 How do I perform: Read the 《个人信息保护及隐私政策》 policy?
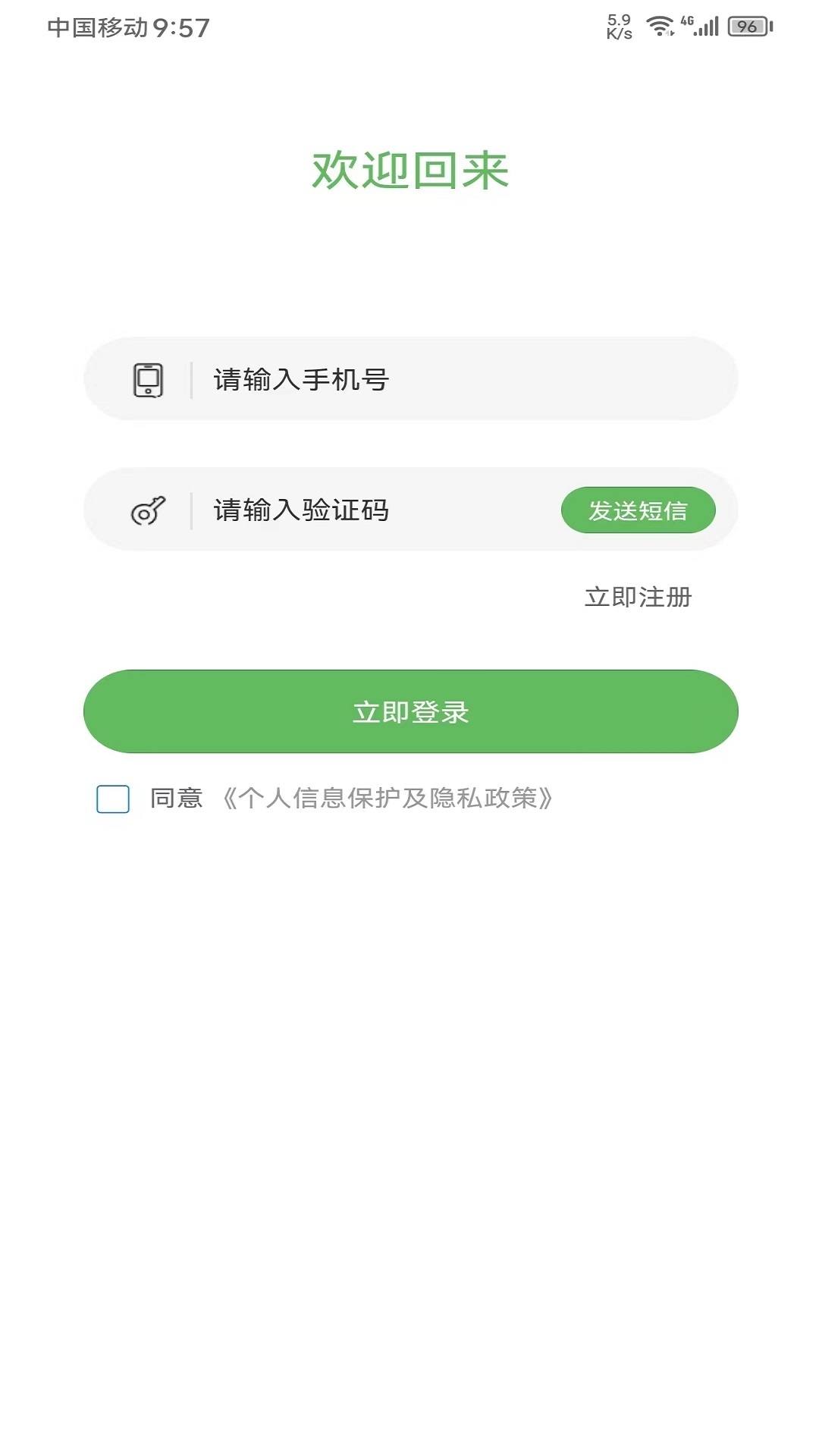[388, 799]
